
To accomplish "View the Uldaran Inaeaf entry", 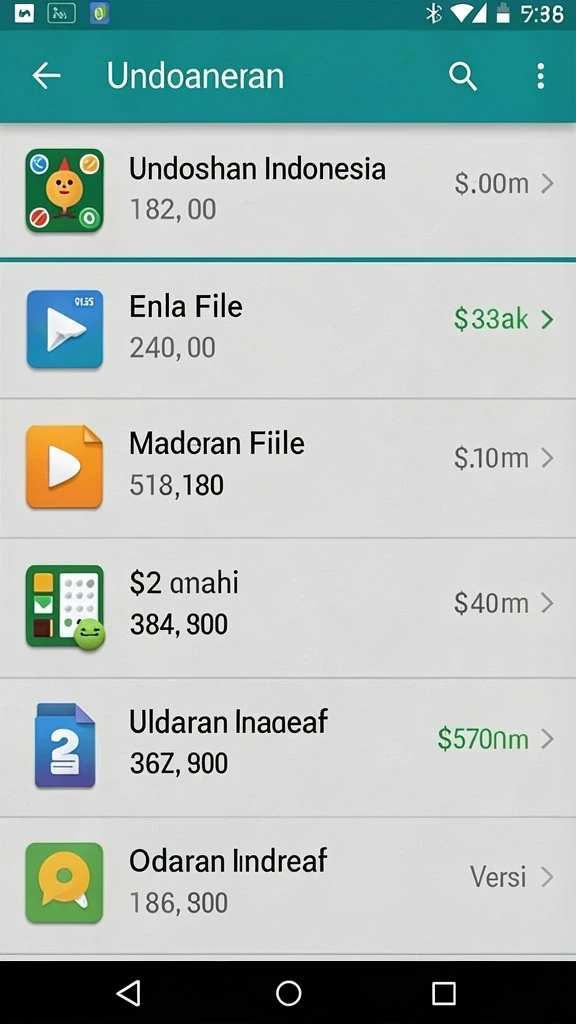I will tap(288, 747).
